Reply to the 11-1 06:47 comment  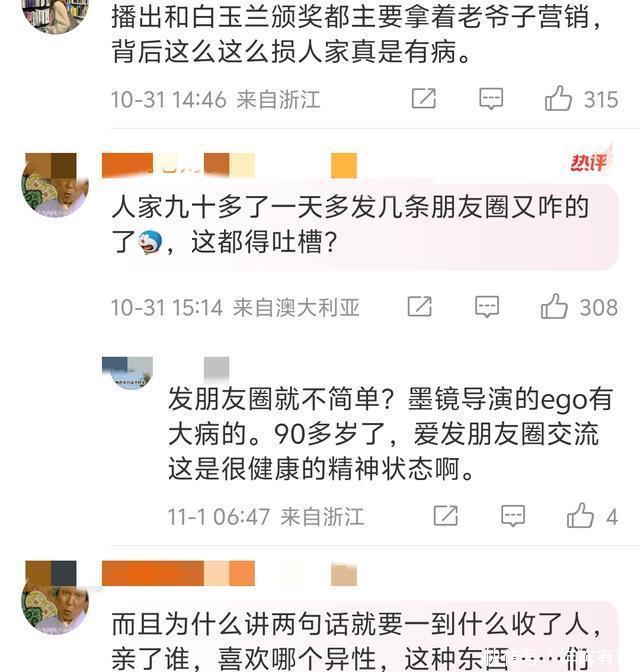513,516
